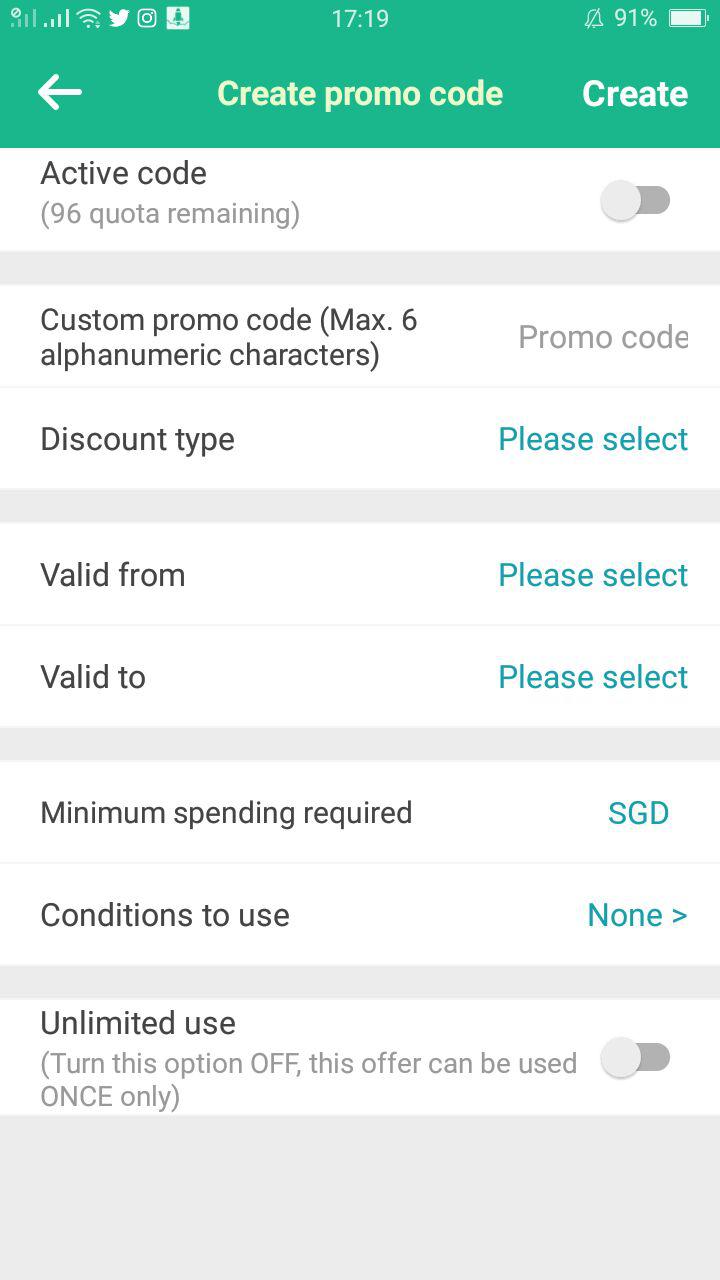Open Conditions to use

pos(637,915)
